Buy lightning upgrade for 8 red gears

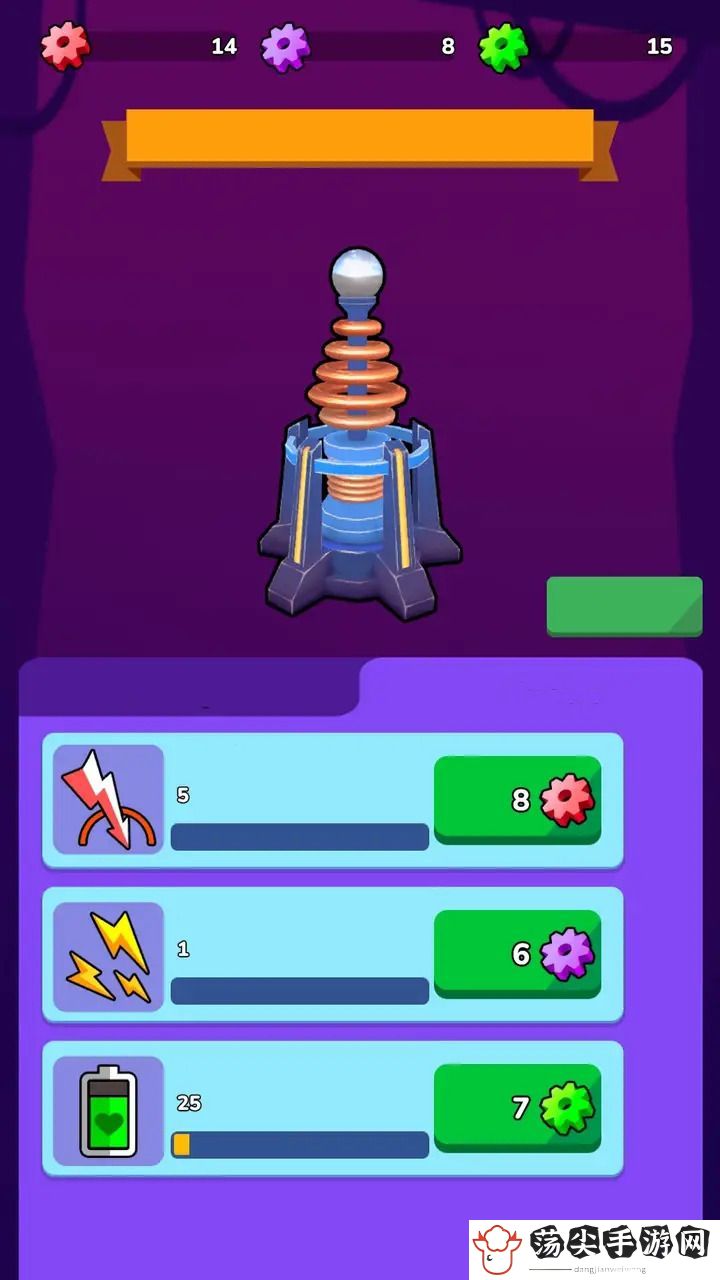[x=517, y=799]
